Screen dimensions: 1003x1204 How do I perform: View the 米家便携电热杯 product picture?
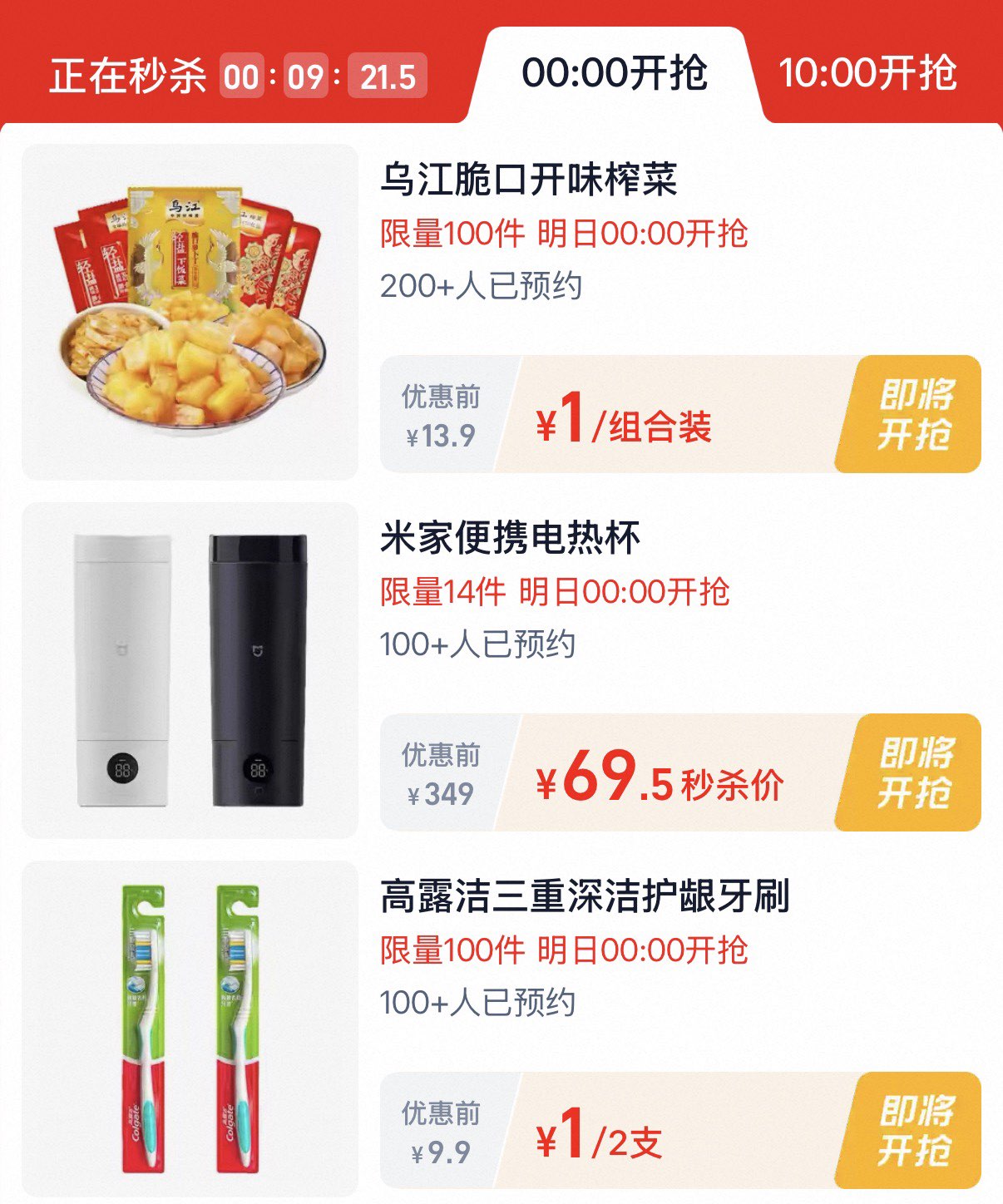click(190, 670)
